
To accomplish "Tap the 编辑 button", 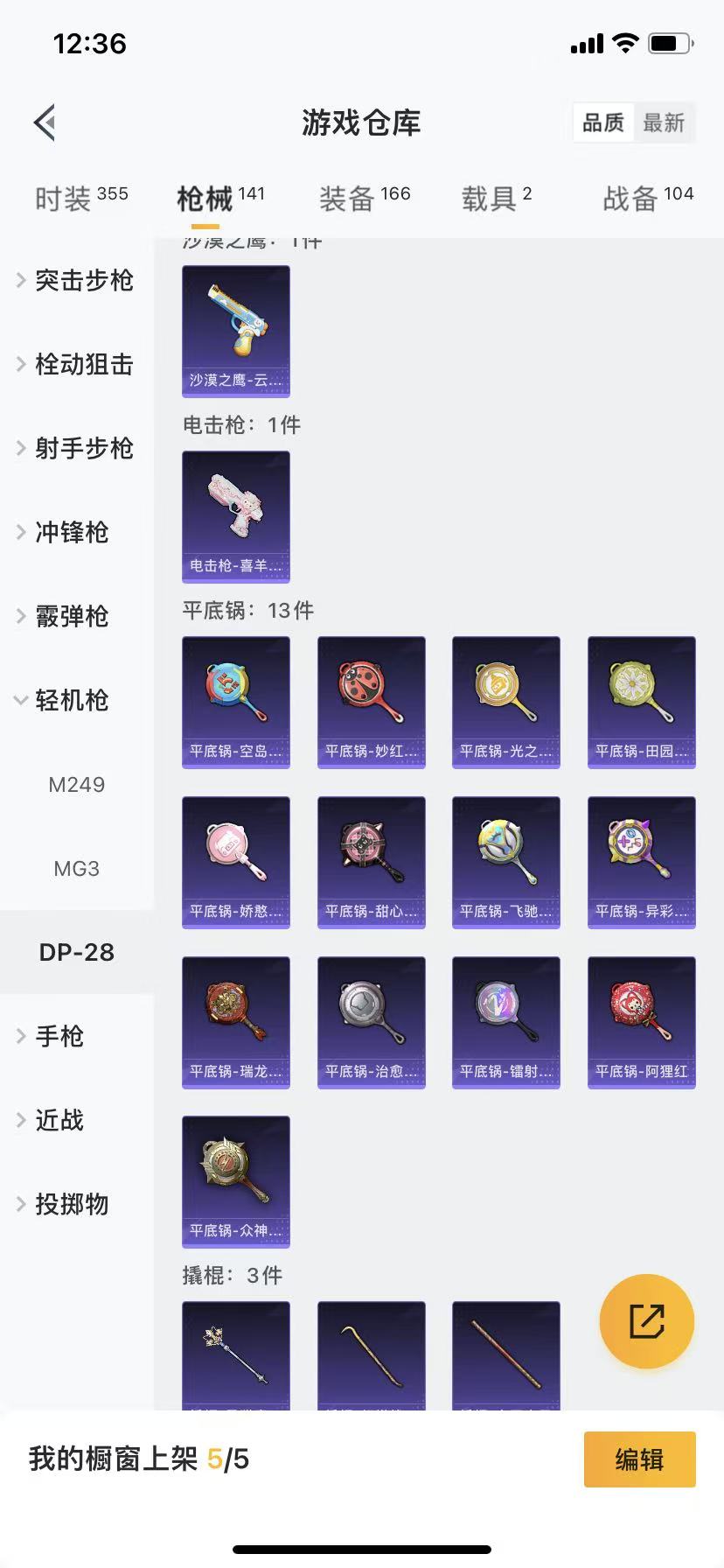I will 639,1459.
